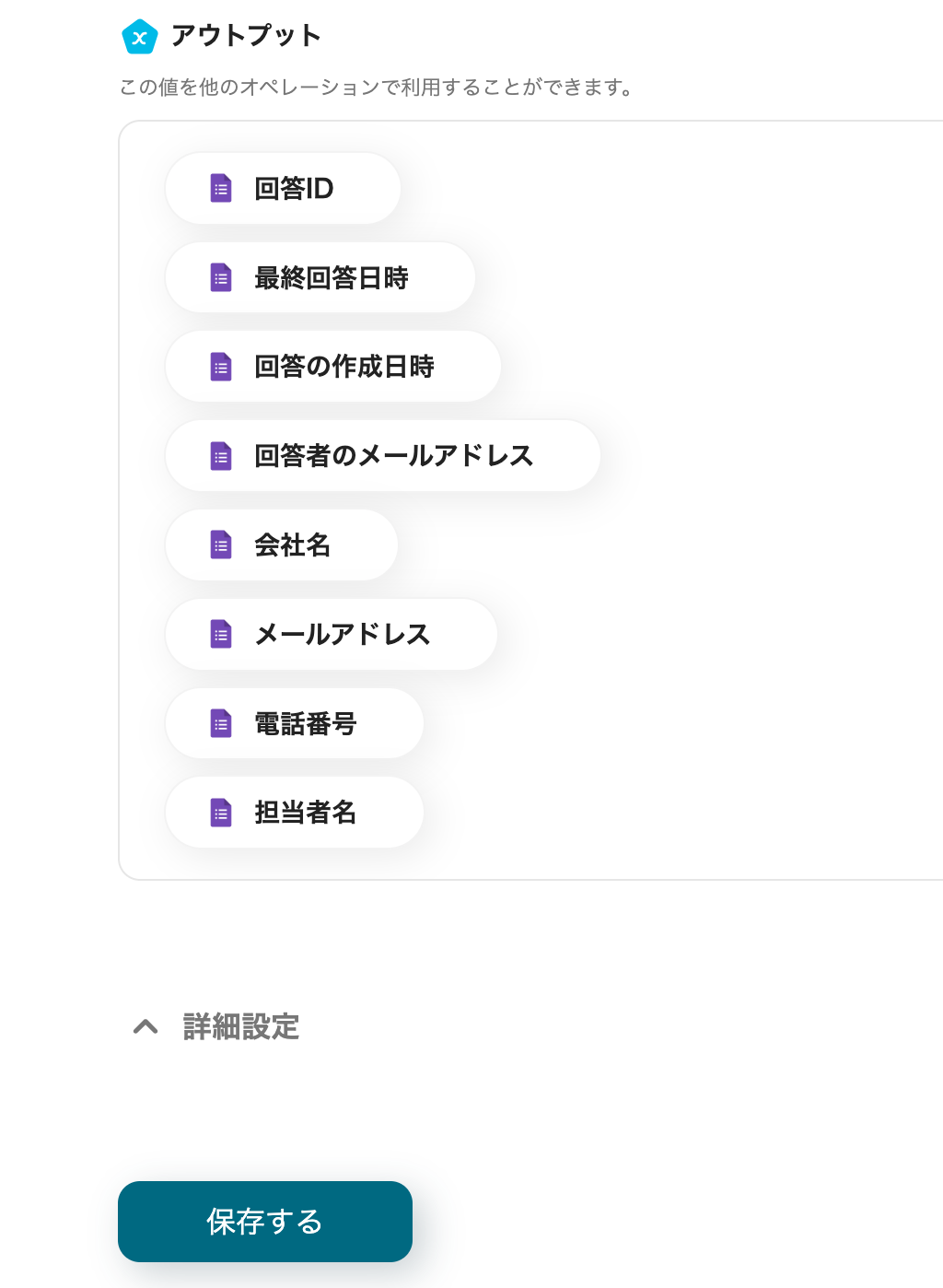Select the 回答ID output chip
943x1288 pixels.
283,188
